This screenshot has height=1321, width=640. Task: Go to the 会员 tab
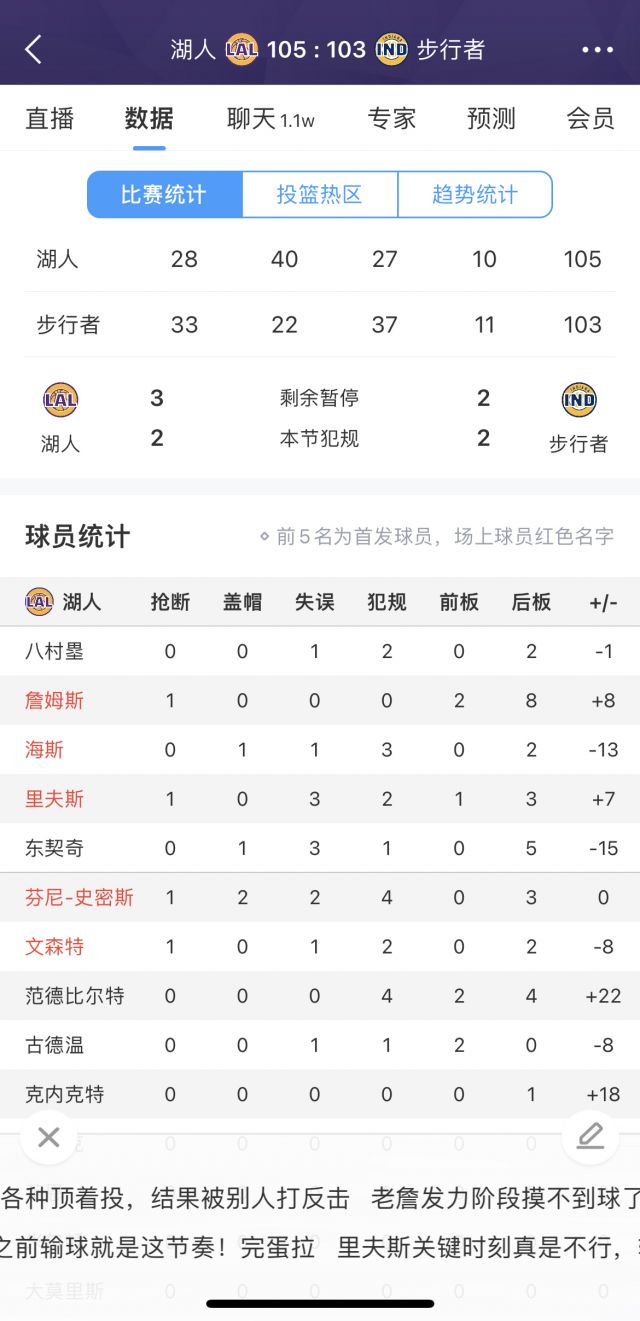590,118
